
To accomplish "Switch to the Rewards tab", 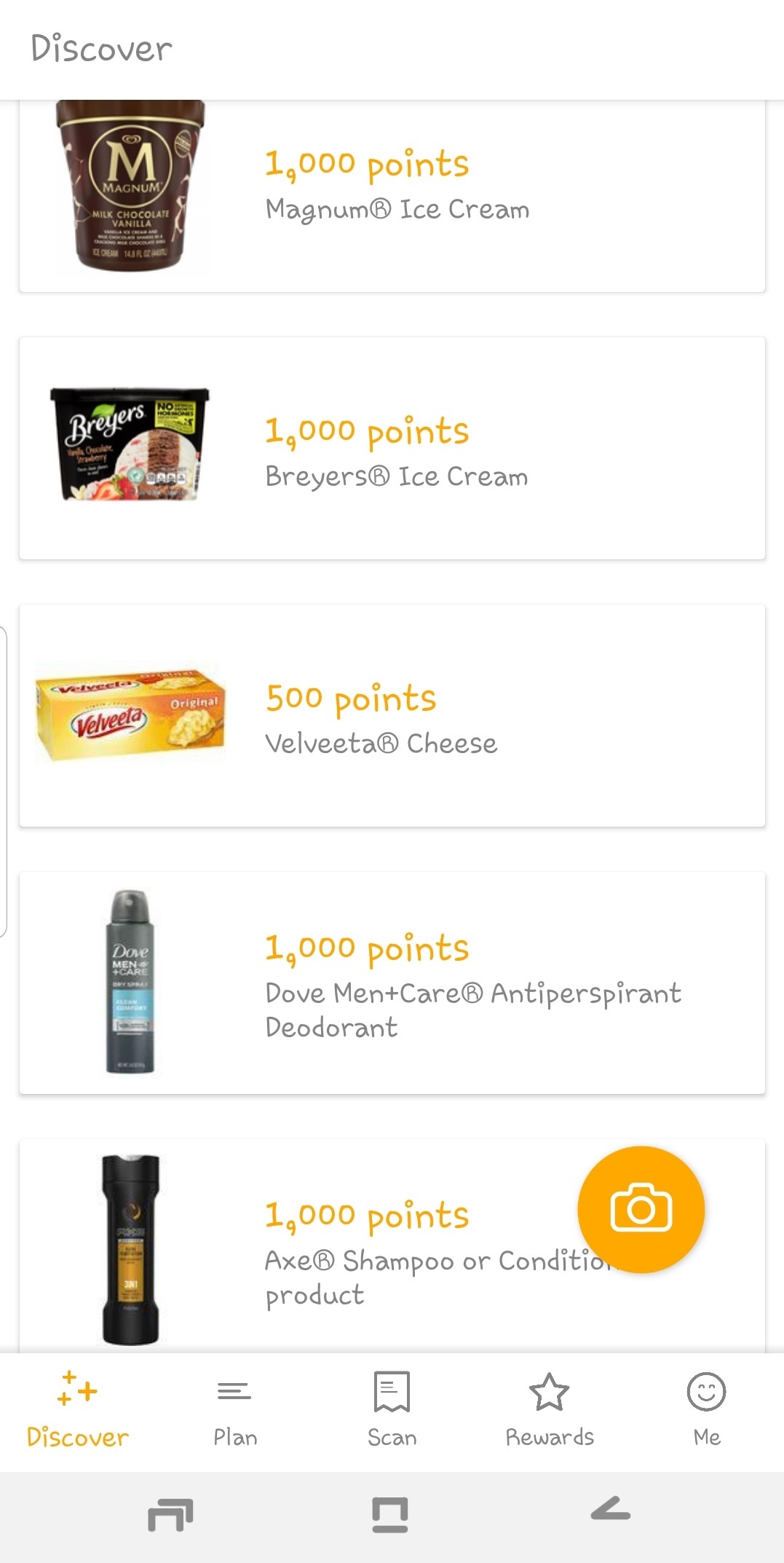I will 550,1410.
